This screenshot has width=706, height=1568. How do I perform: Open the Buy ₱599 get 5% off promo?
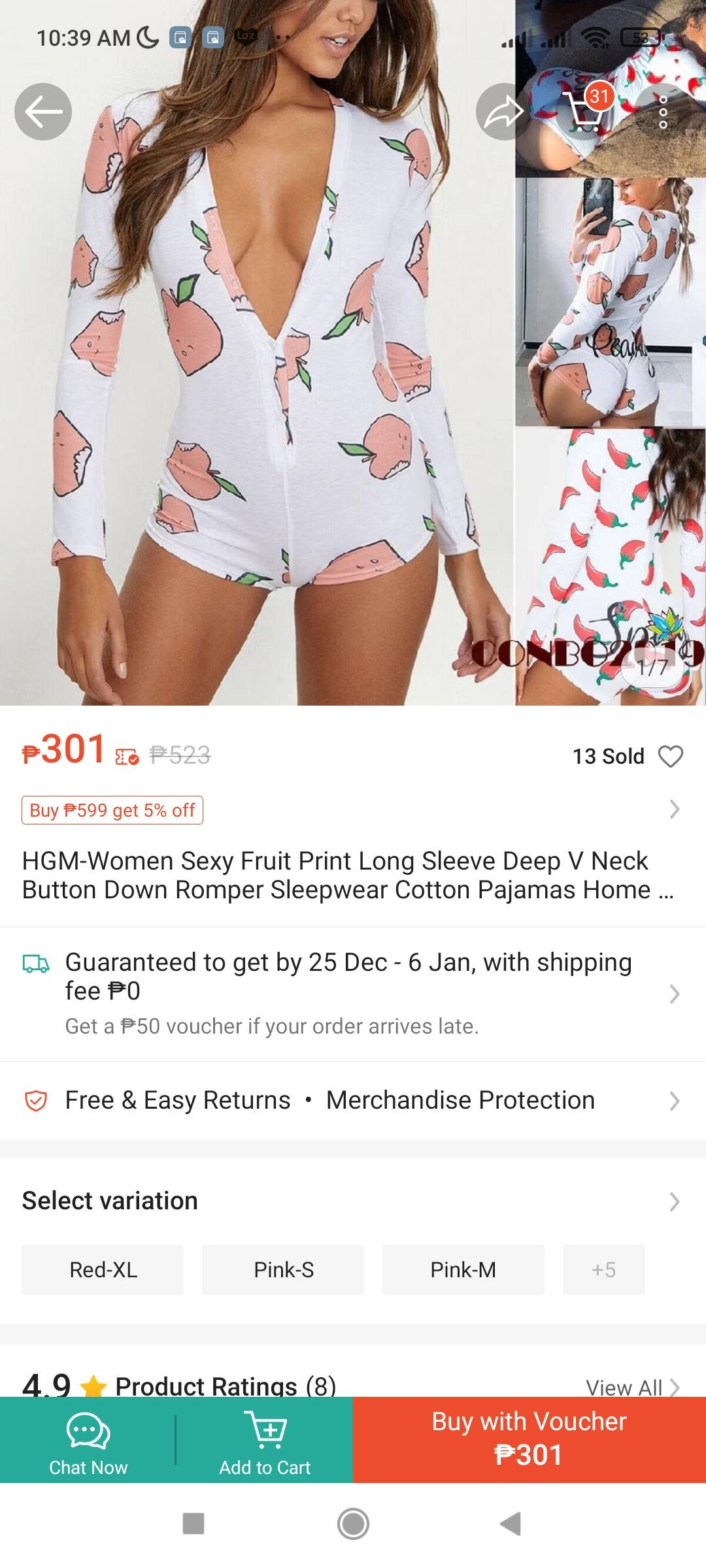(x=112, y=810)
